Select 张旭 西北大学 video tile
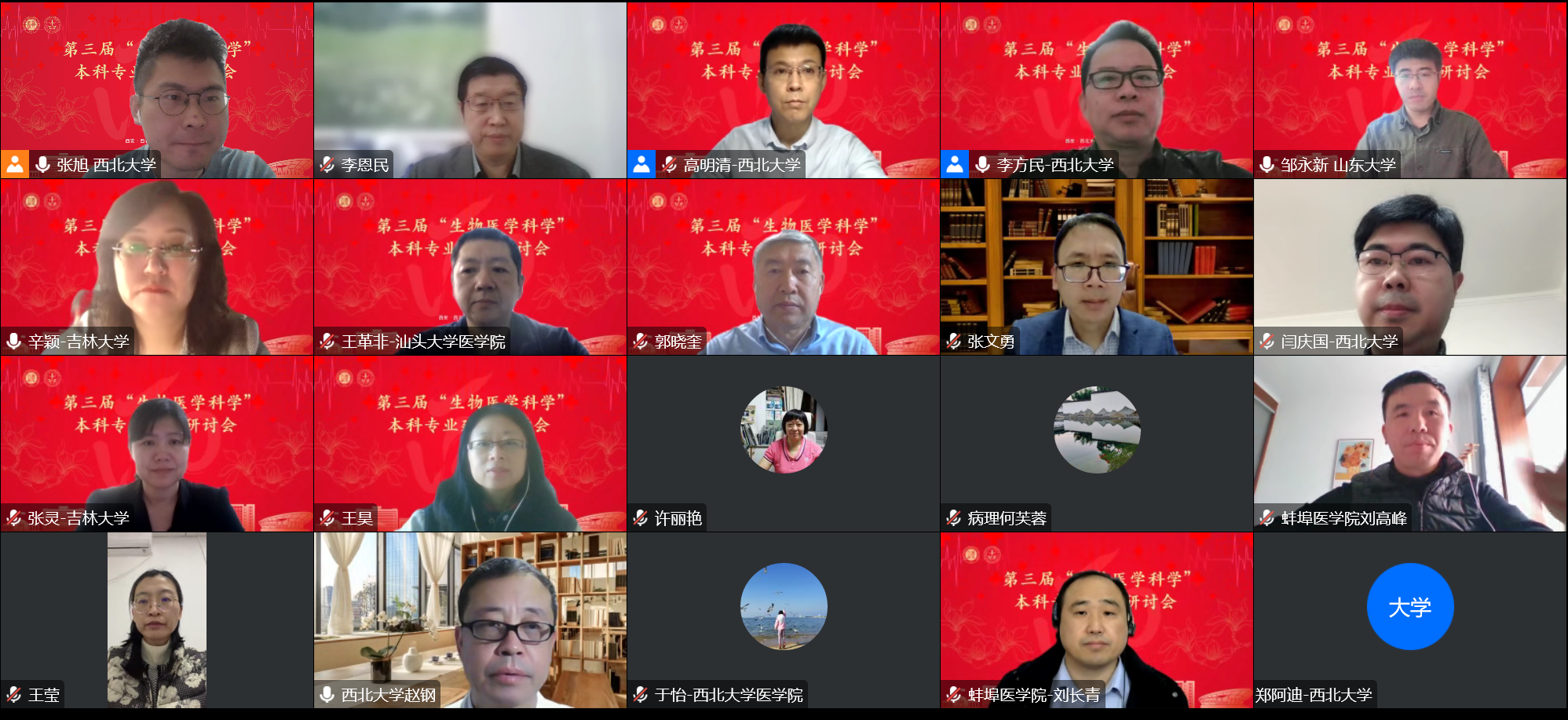 coord(157,90)
